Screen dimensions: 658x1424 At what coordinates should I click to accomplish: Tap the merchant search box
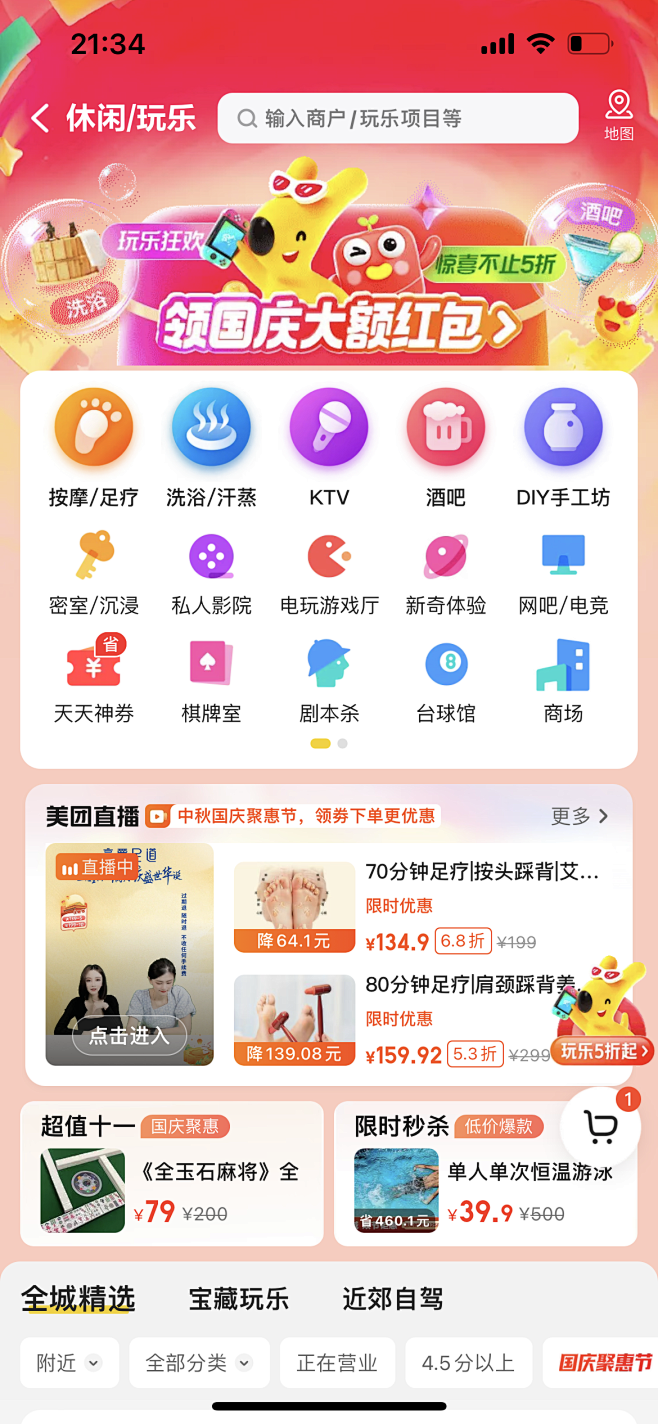(x=398, y=119)
